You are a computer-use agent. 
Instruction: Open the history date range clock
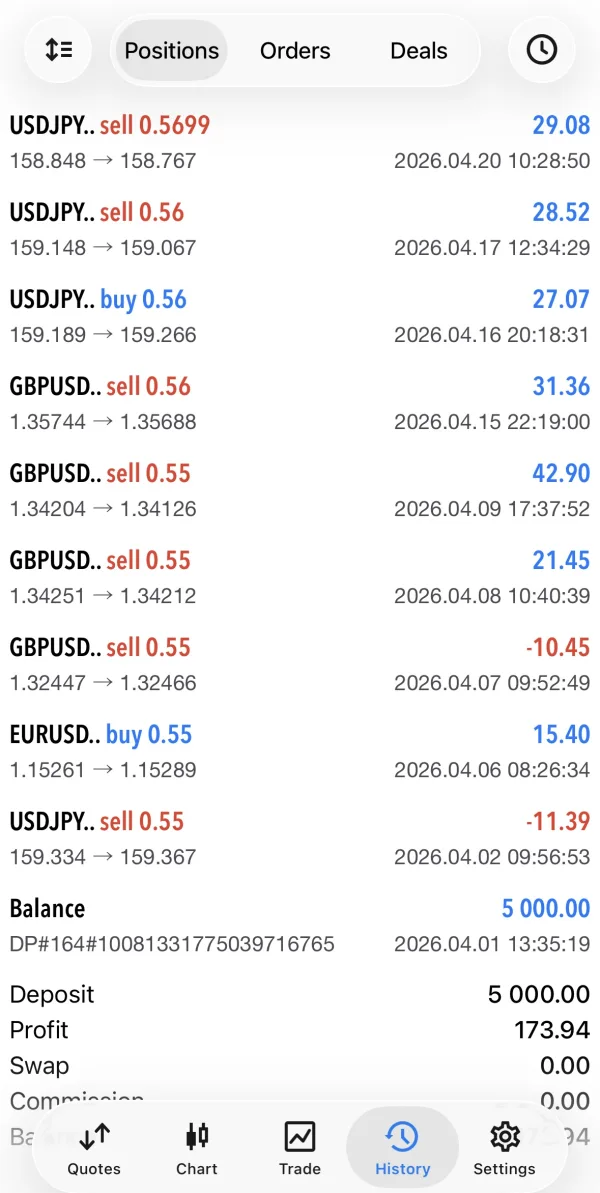click(x=541, y=50)
